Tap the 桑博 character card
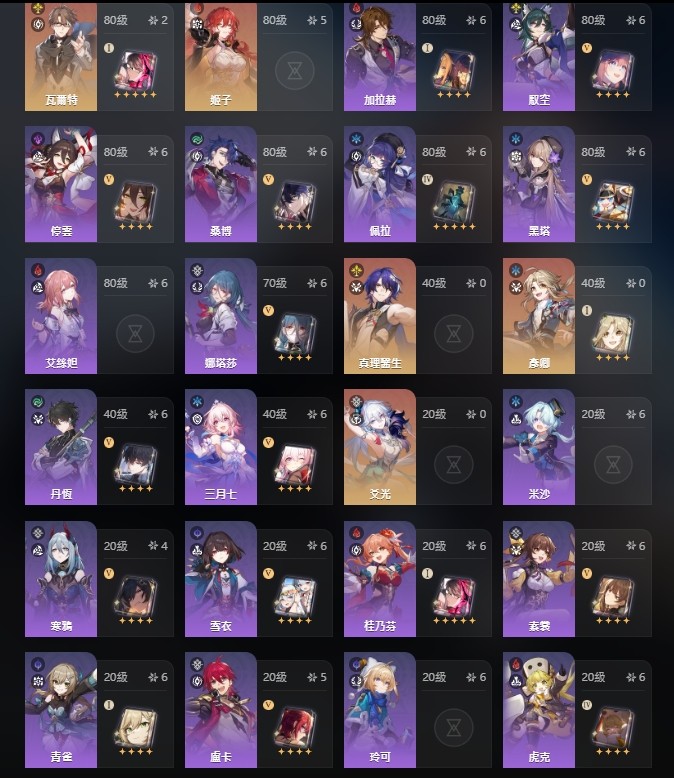This screenshot has height=778, width=674. [x=221, y=190]
